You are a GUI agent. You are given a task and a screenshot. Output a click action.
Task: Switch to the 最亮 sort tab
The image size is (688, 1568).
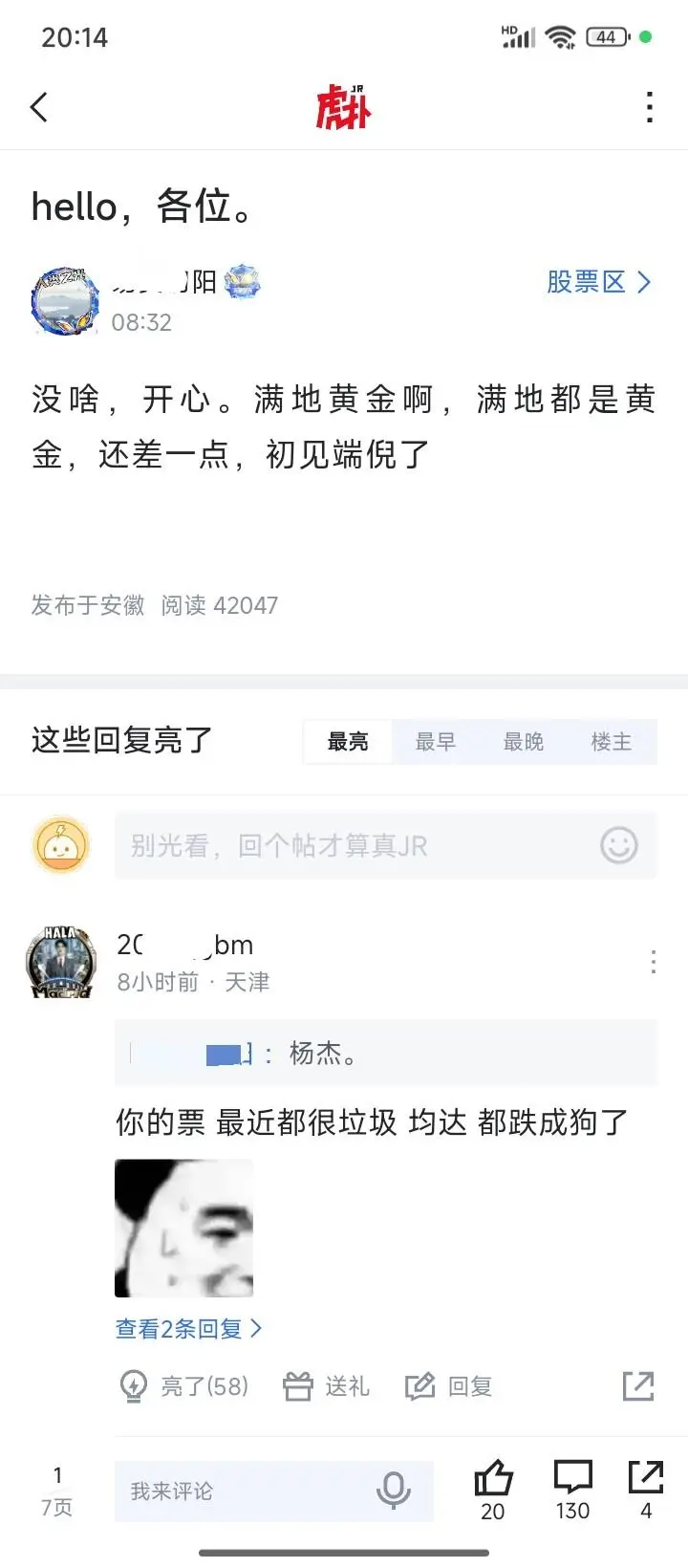coord(348,742)
